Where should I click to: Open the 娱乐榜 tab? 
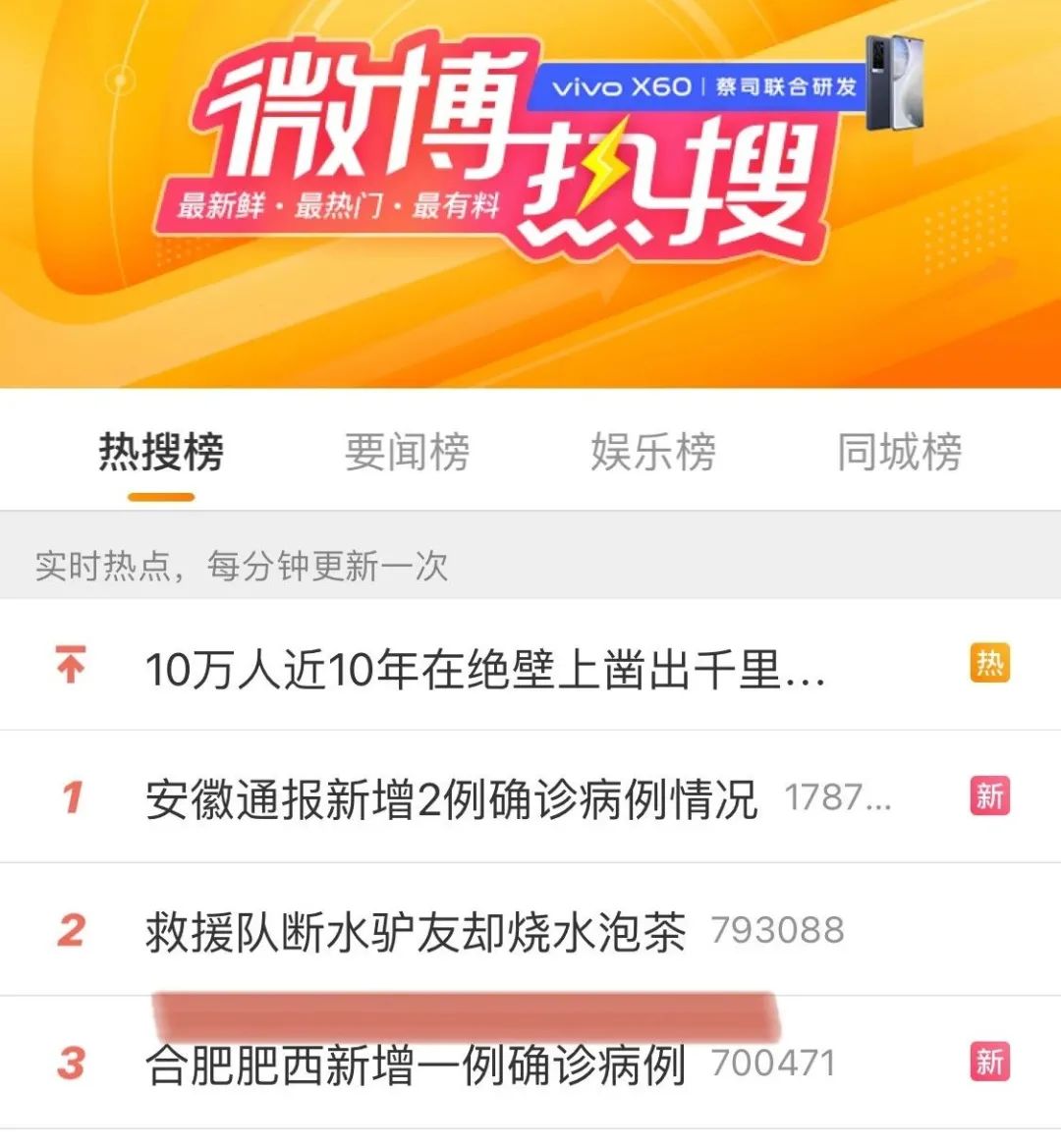click(x=652, y=453)
